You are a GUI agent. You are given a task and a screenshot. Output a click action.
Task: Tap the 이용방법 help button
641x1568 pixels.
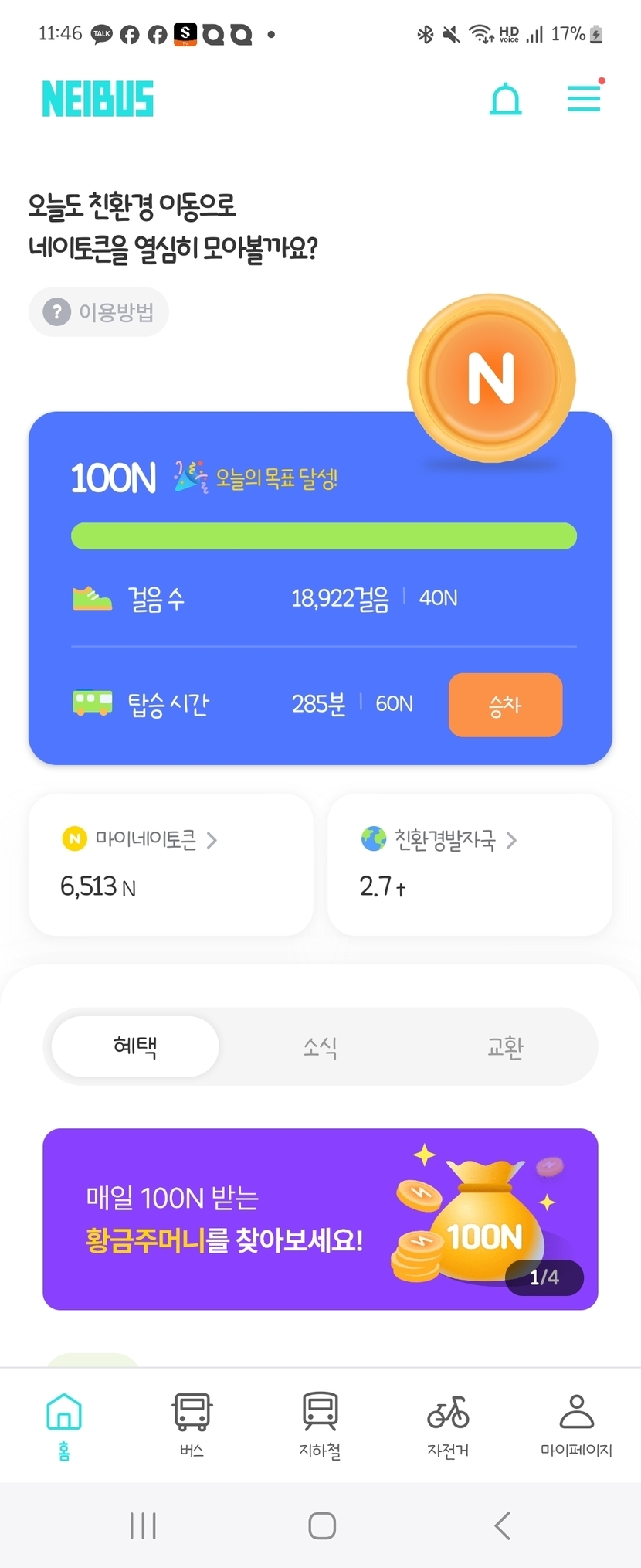[x=99, y=312]
